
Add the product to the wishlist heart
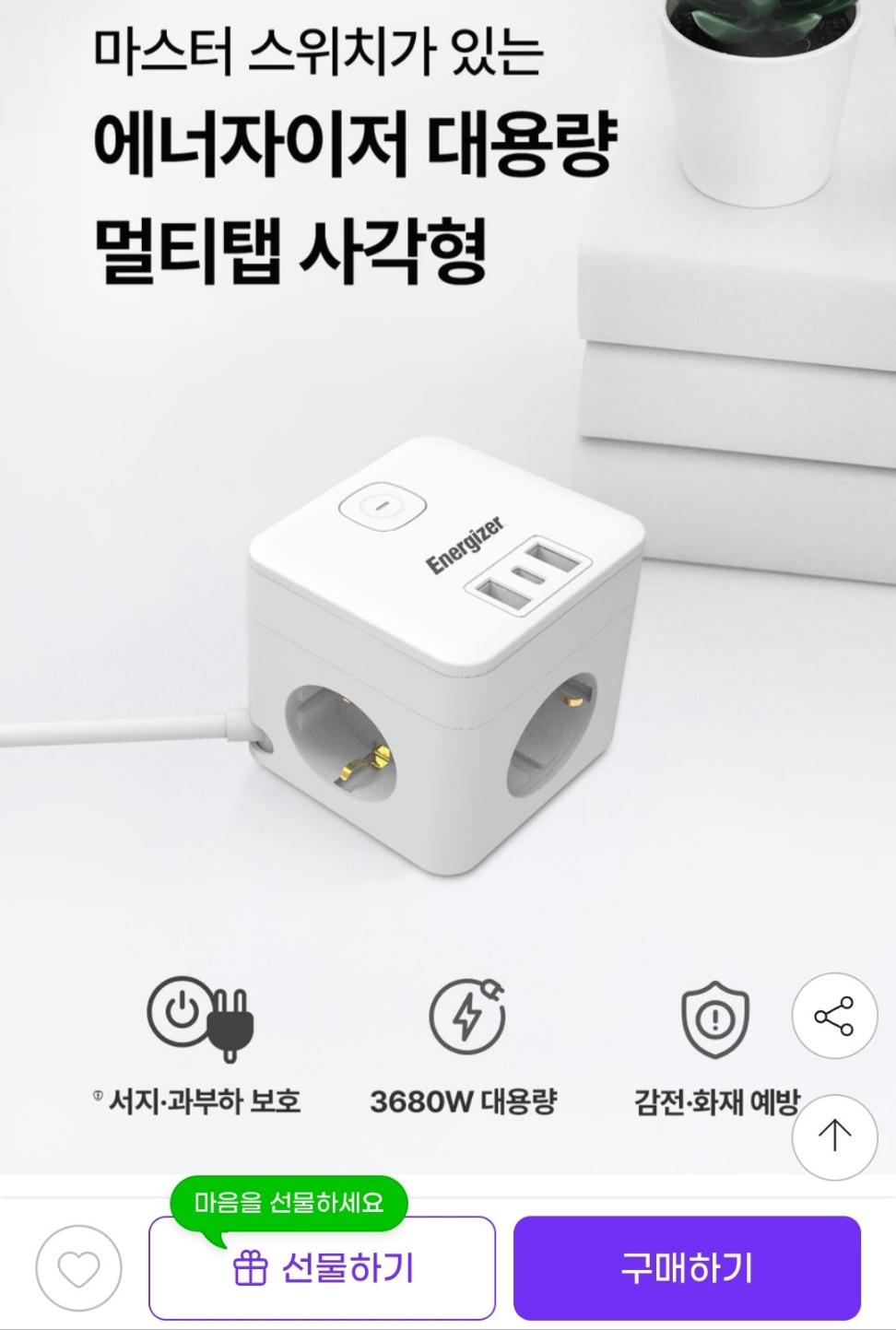click(78, 1268)
